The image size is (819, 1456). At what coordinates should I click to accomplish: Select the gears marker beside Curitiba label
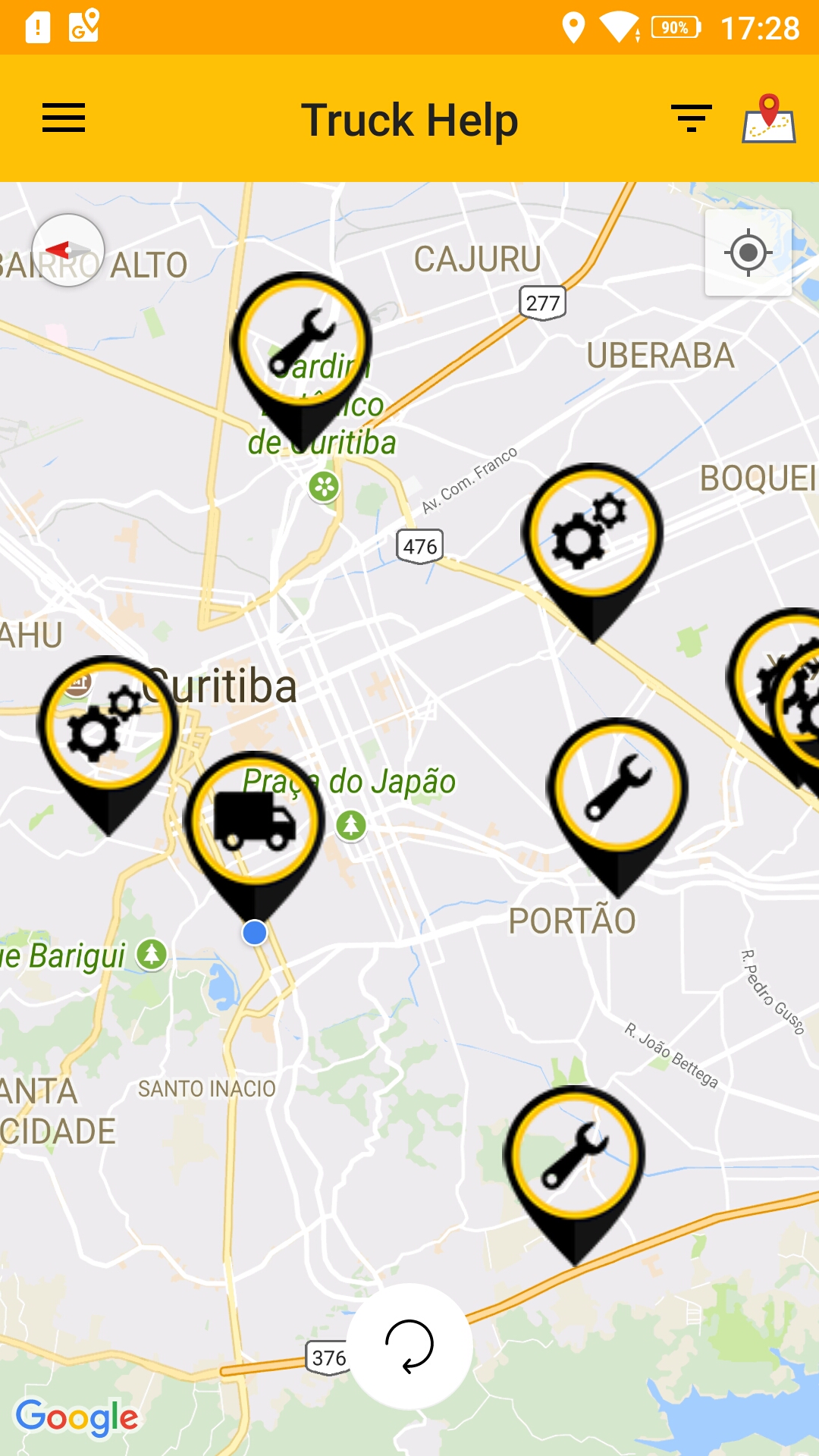pos(108,725)
